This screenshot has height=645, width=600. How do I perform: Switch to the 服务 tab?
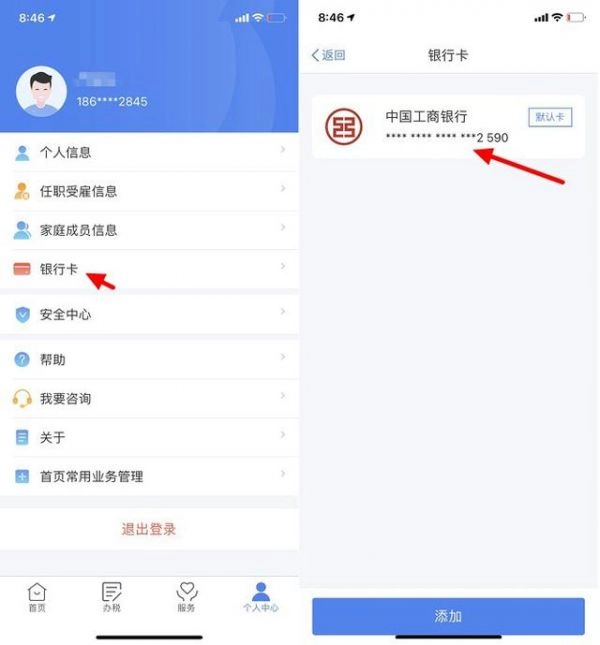(x=187, y=597)
